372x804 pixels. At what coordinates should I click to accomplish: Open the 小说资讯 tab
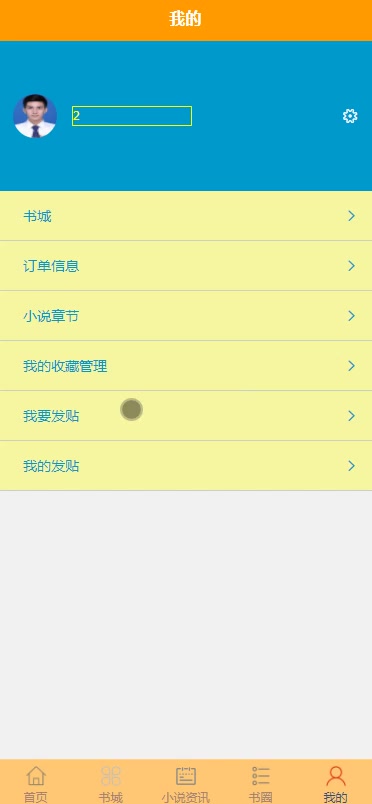tap(186, 783)
